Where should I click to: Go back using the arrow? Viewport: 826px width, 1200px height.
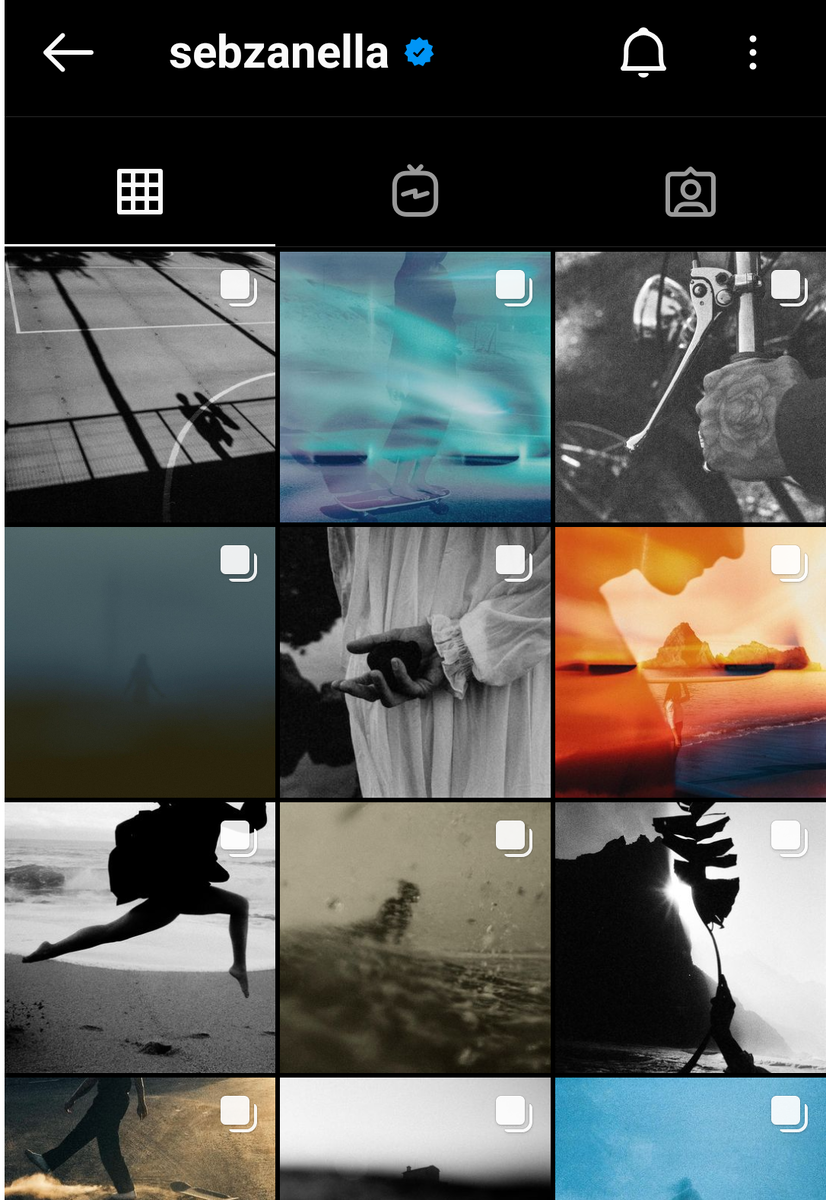point(68,53)
